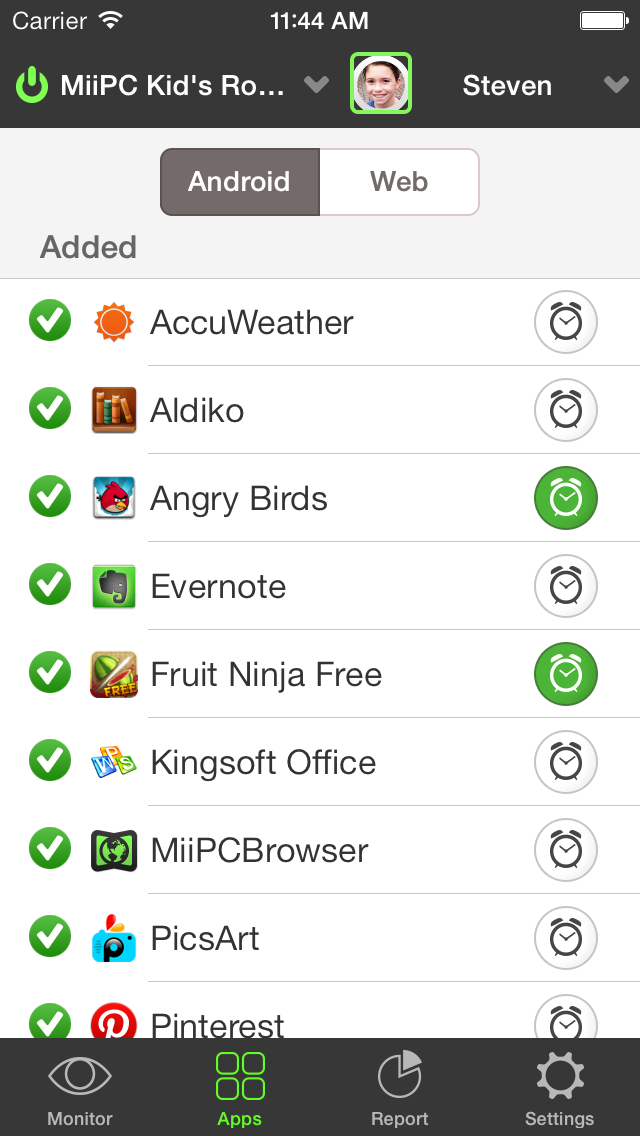Viewport: 640px width, 1136px height.
Task: Uncheck the AccuWeather app checkmark
Action: click(x=50, y=320)
